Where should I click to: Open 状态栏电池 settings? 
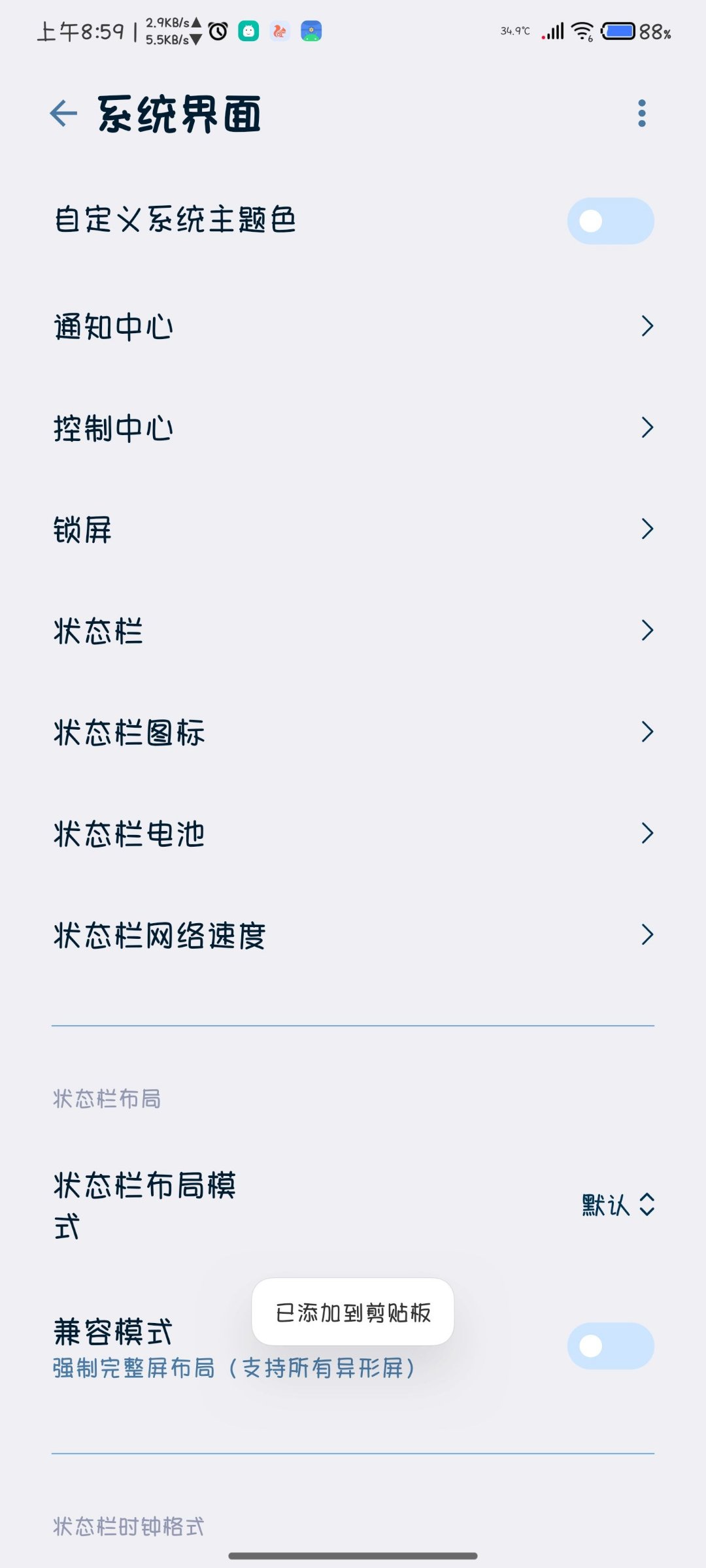coord(353,834)
